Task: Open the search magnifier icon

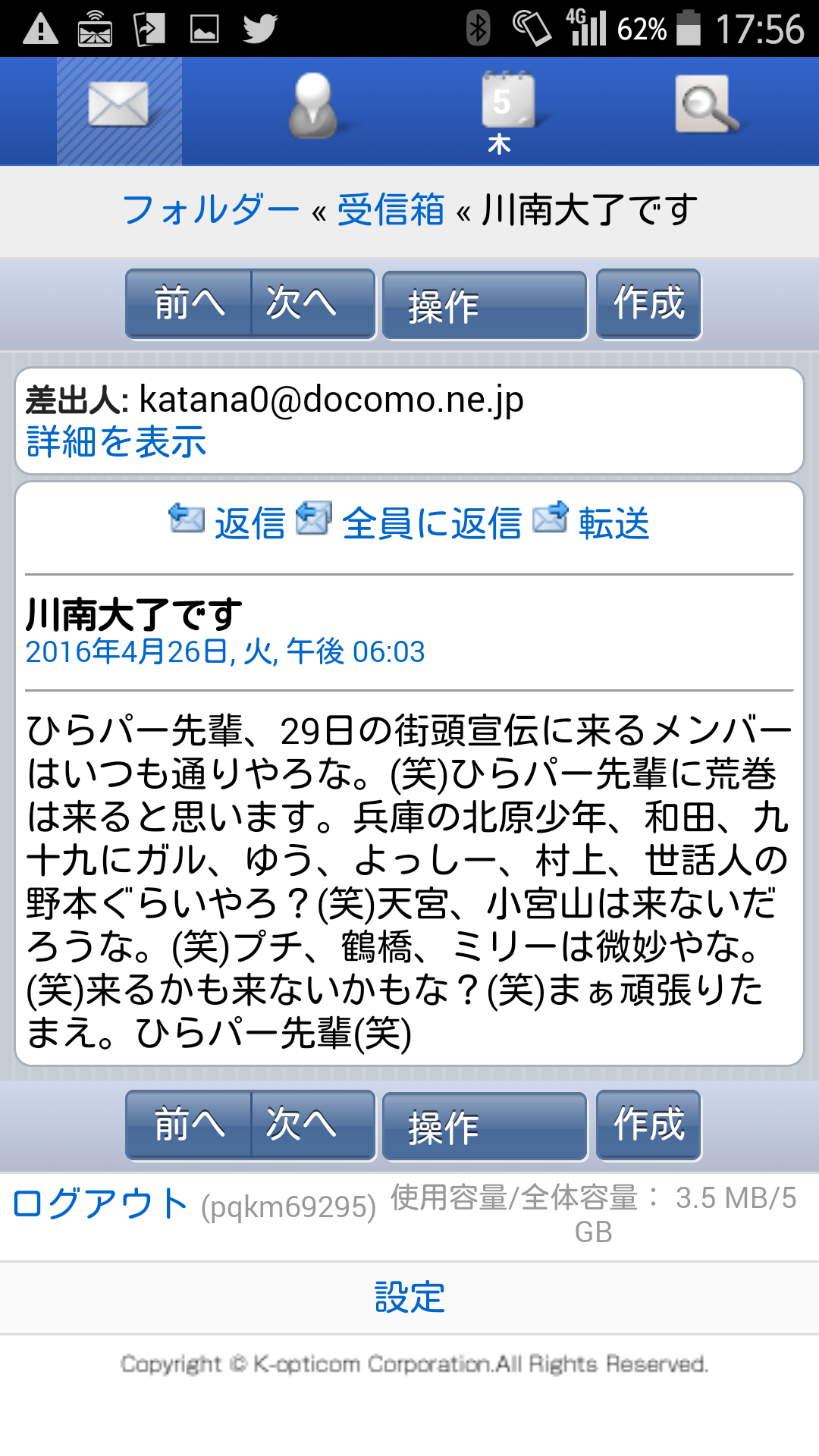Action: coord(707,107)
